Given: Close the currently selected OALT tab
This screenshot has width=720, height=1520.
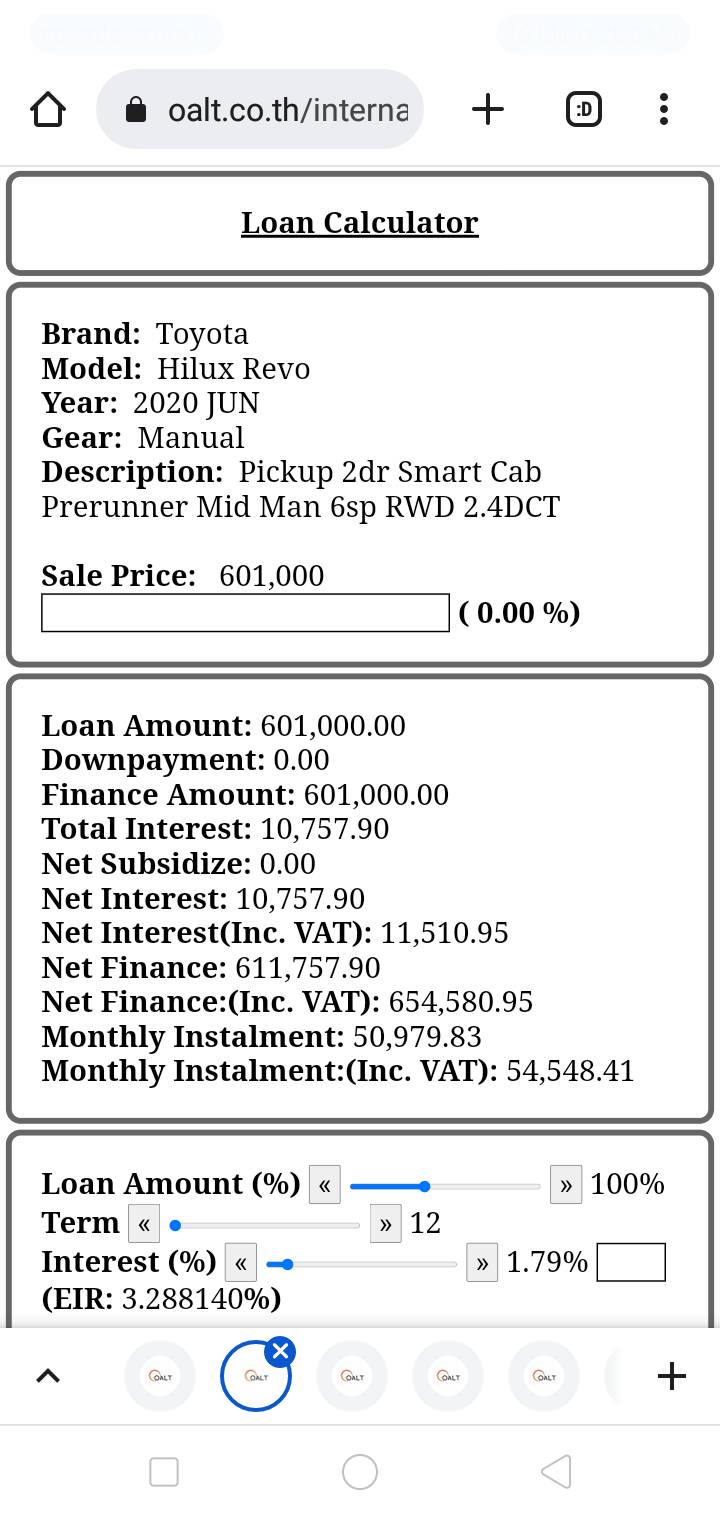Looking at the screenshot, I should pos(281,1352).
